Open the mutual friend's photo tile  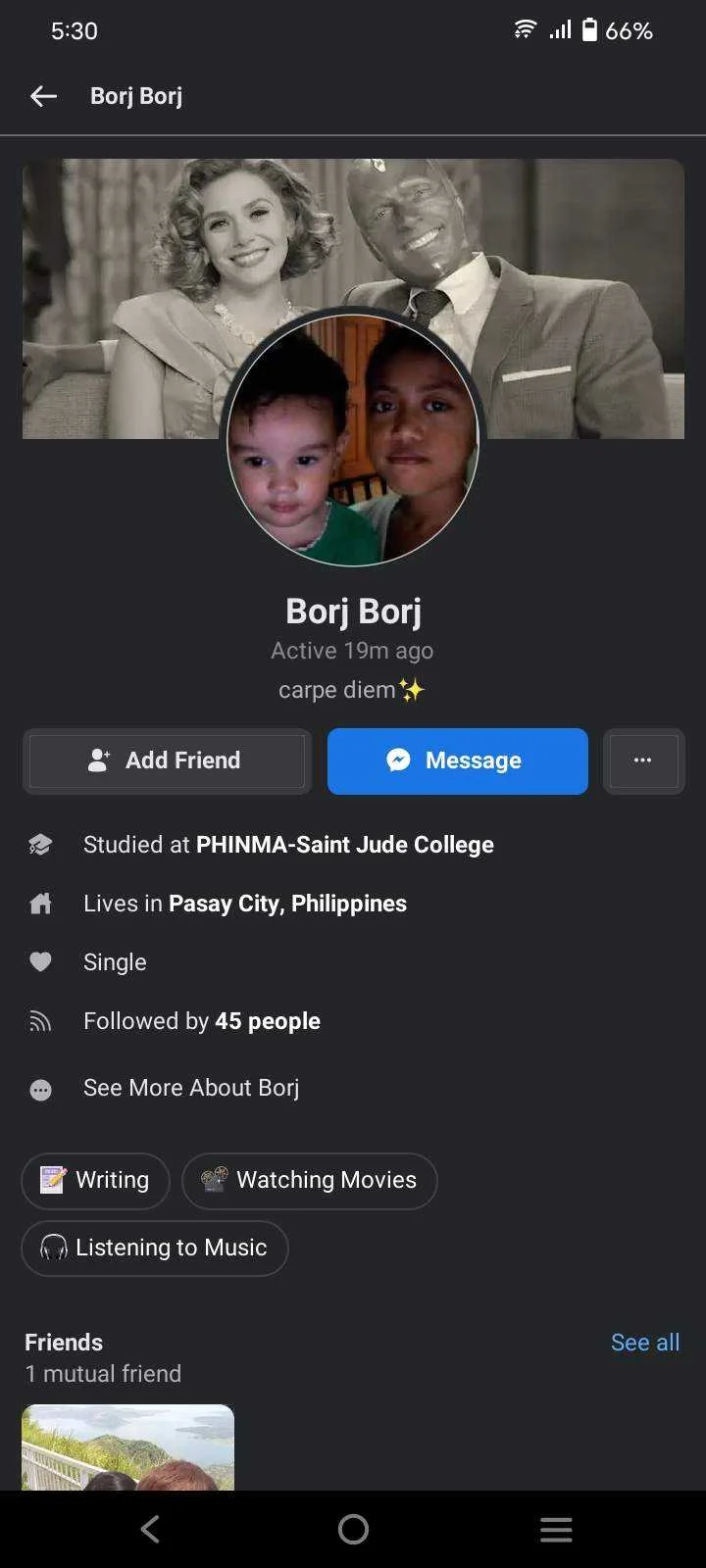(x=128, y=1447)
